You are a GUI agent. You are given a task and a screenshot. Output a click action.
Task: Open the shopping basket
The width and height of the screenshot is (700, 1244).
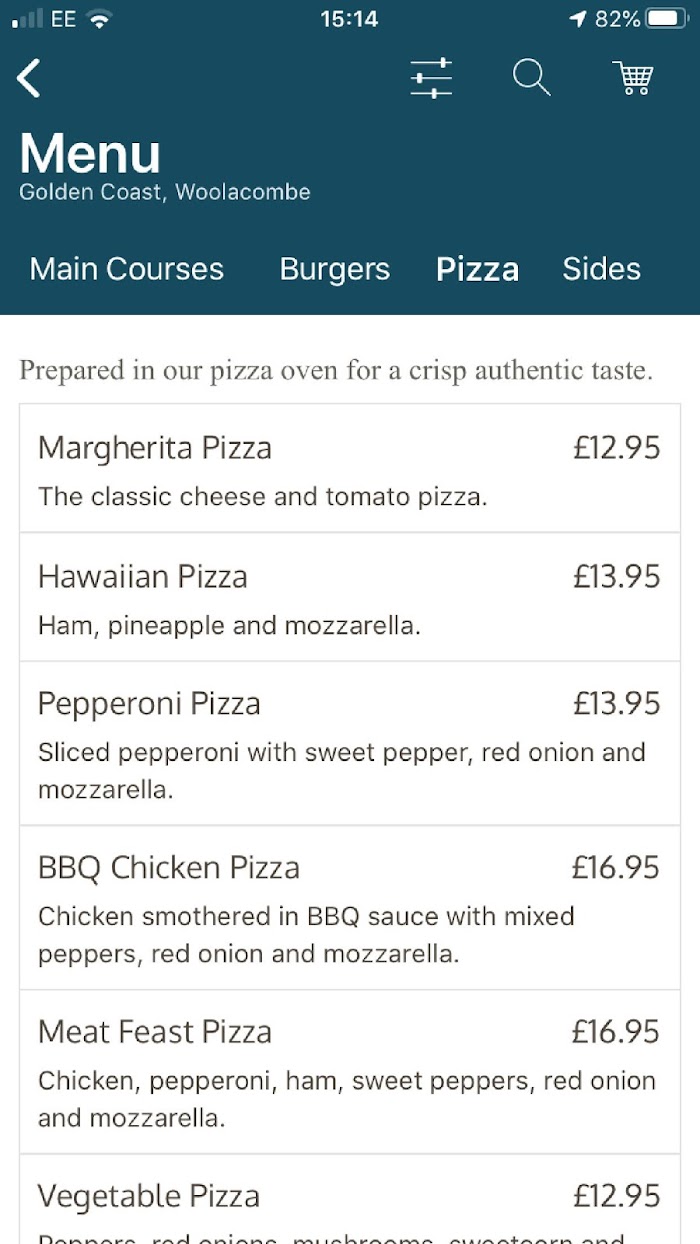point(634,78)
